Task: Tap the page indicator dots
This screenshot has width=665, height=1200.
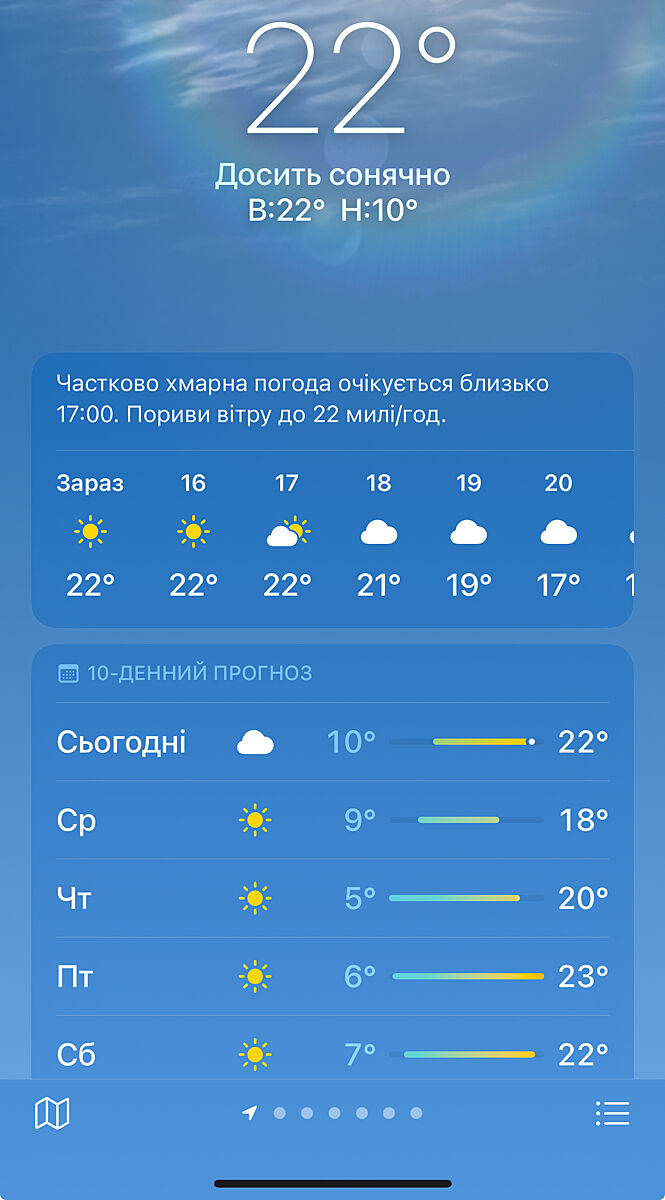Action: tap(333, 1113)
